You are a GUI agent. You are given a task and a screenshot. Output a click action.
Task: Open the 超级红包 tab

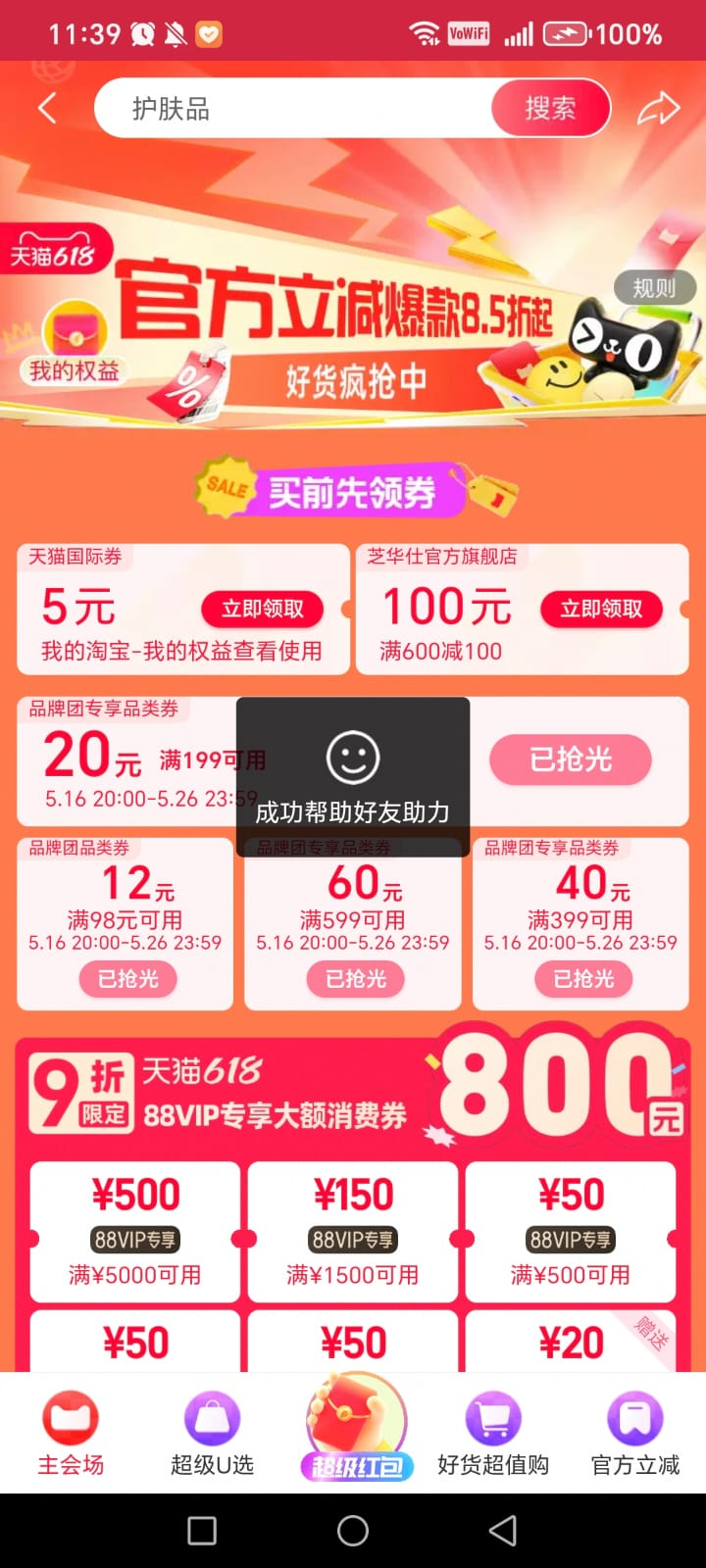[355, 1427]
